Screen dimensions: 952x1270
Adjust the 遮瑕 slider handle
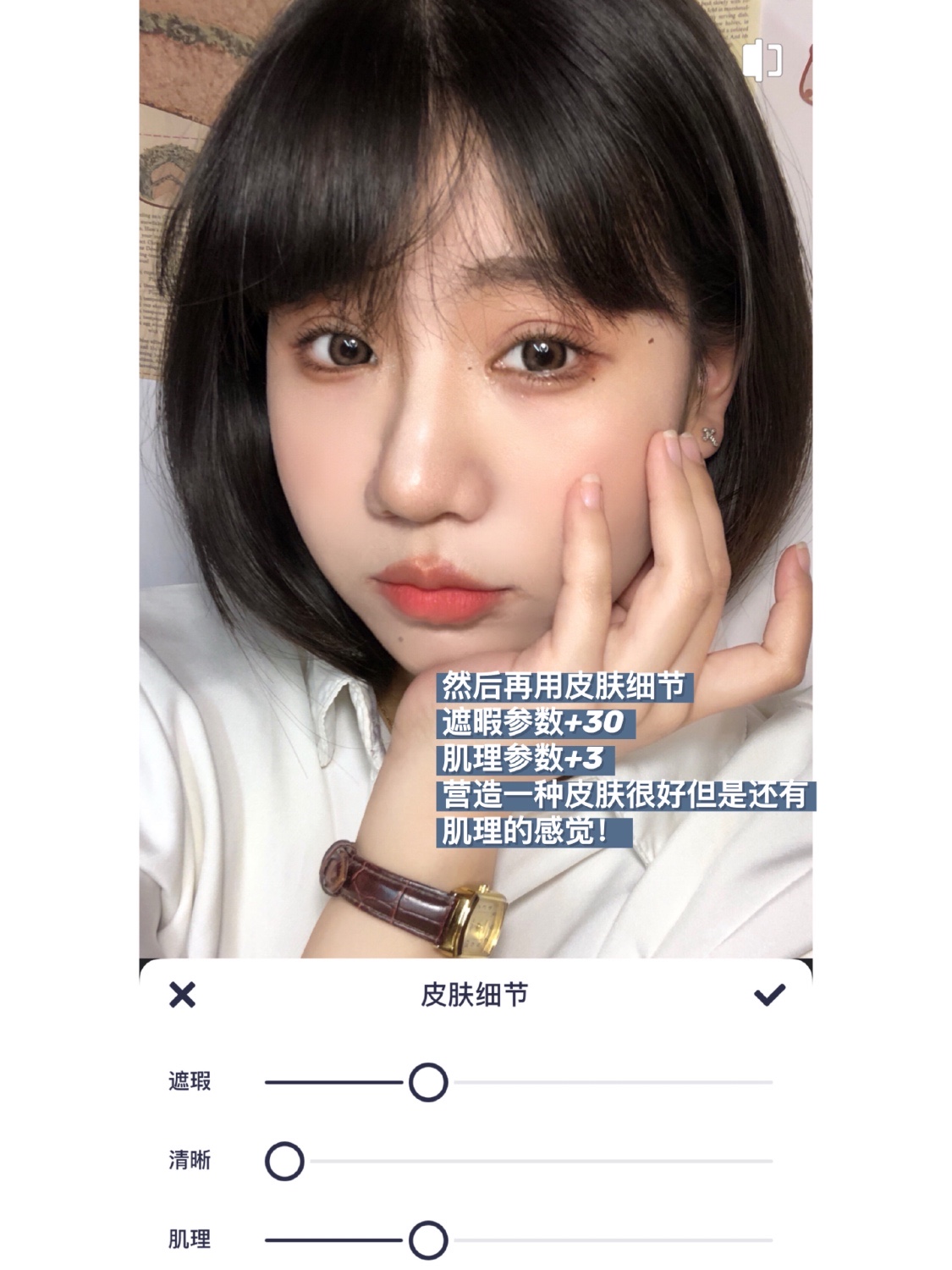[x=428, y=1082]
